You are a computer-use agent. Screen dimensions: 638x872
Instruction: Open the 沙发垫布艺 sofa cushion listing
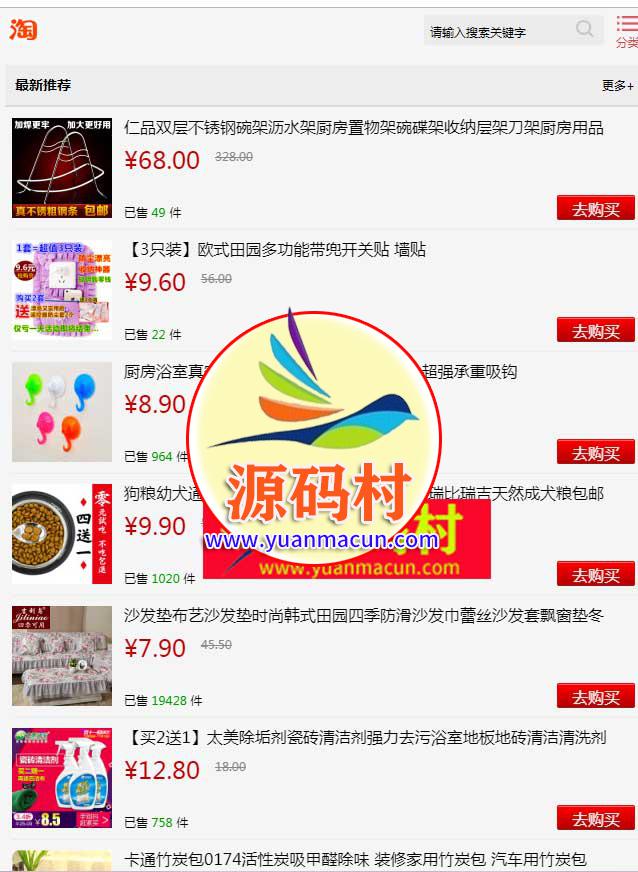[x=364, y=615]
